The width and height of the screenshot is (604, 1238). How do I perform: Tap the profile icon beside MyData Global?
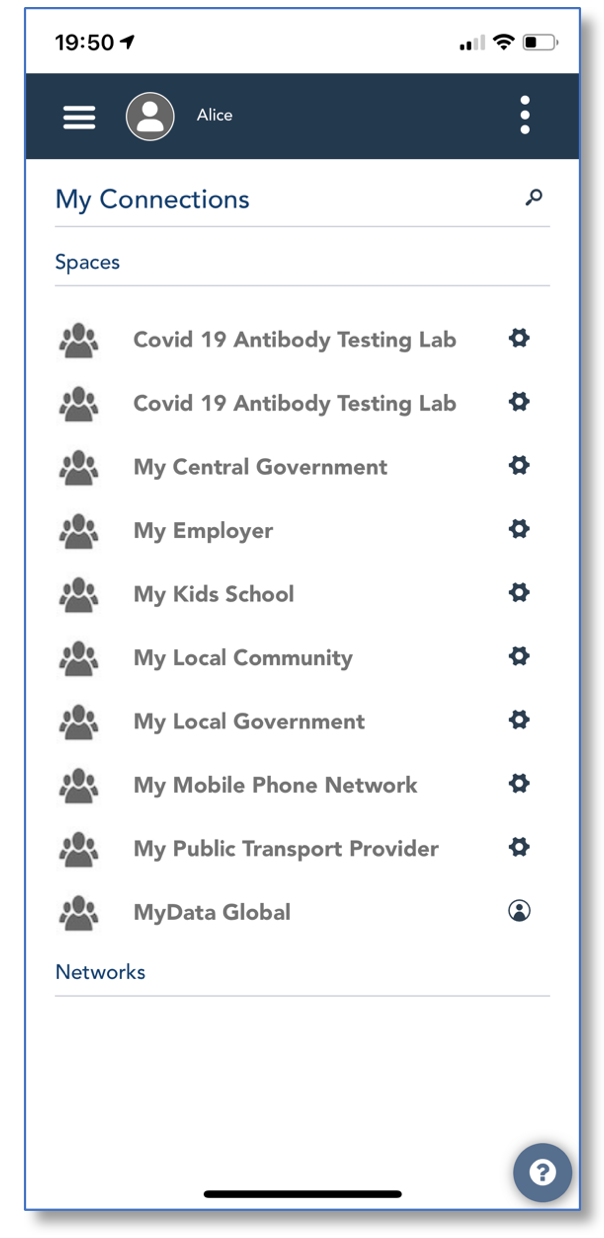point(519,911)
